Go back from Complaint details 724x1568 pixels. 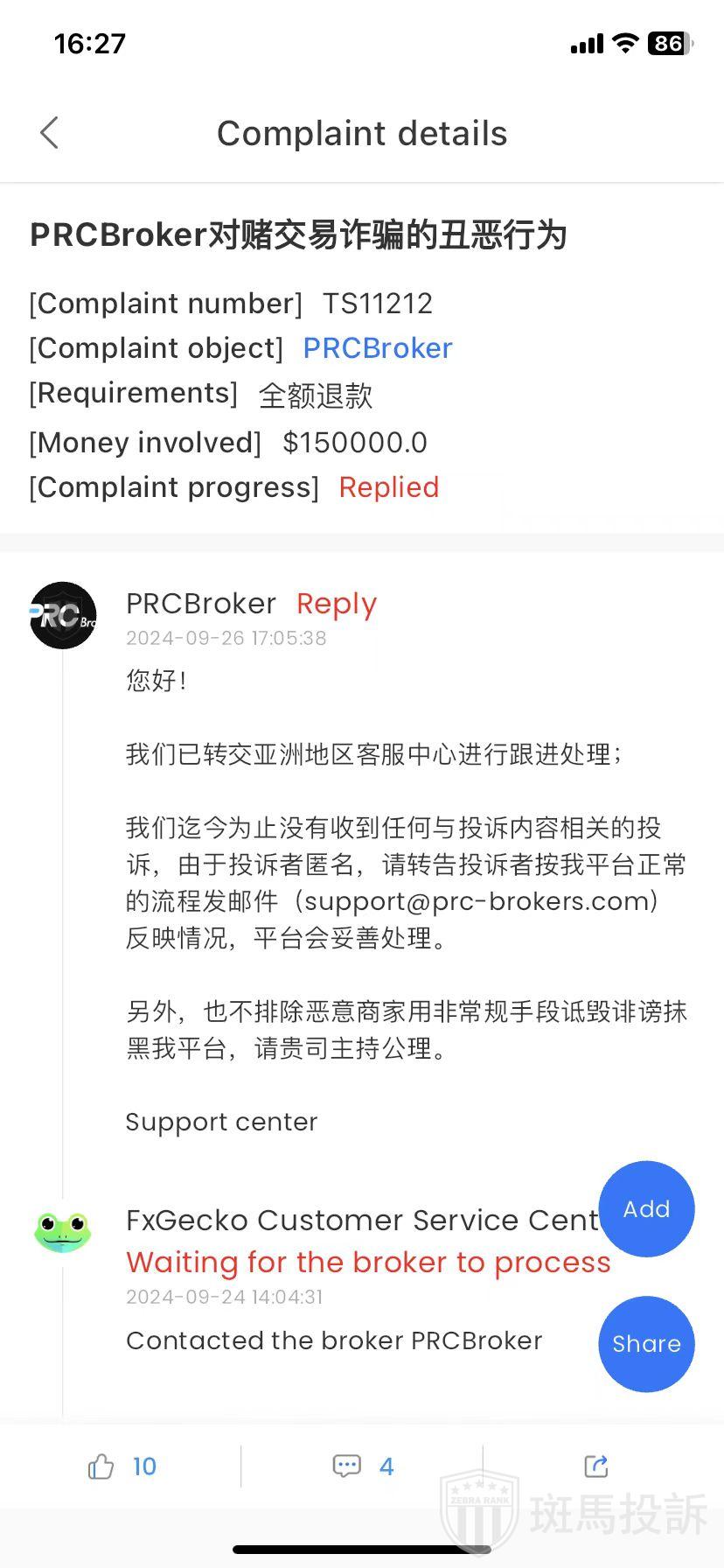pyautogui.click(x=50, y=133)
